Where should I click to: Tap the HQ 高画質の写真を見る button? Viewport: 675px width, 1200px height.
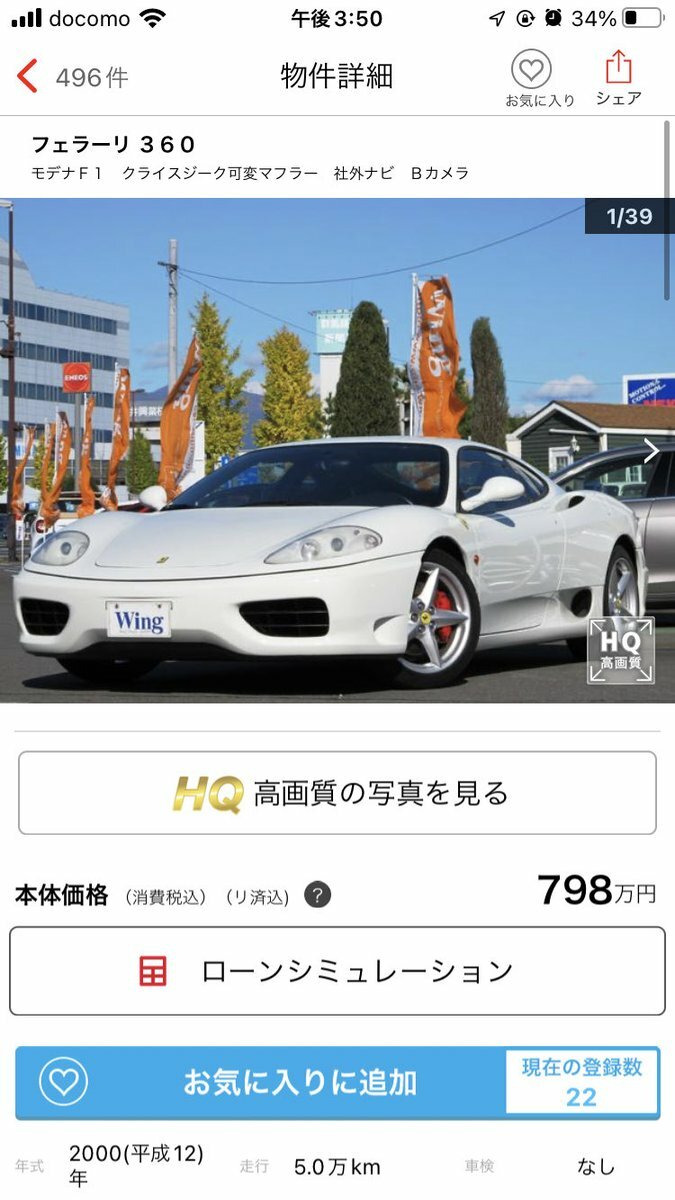[x=337, y=793]
